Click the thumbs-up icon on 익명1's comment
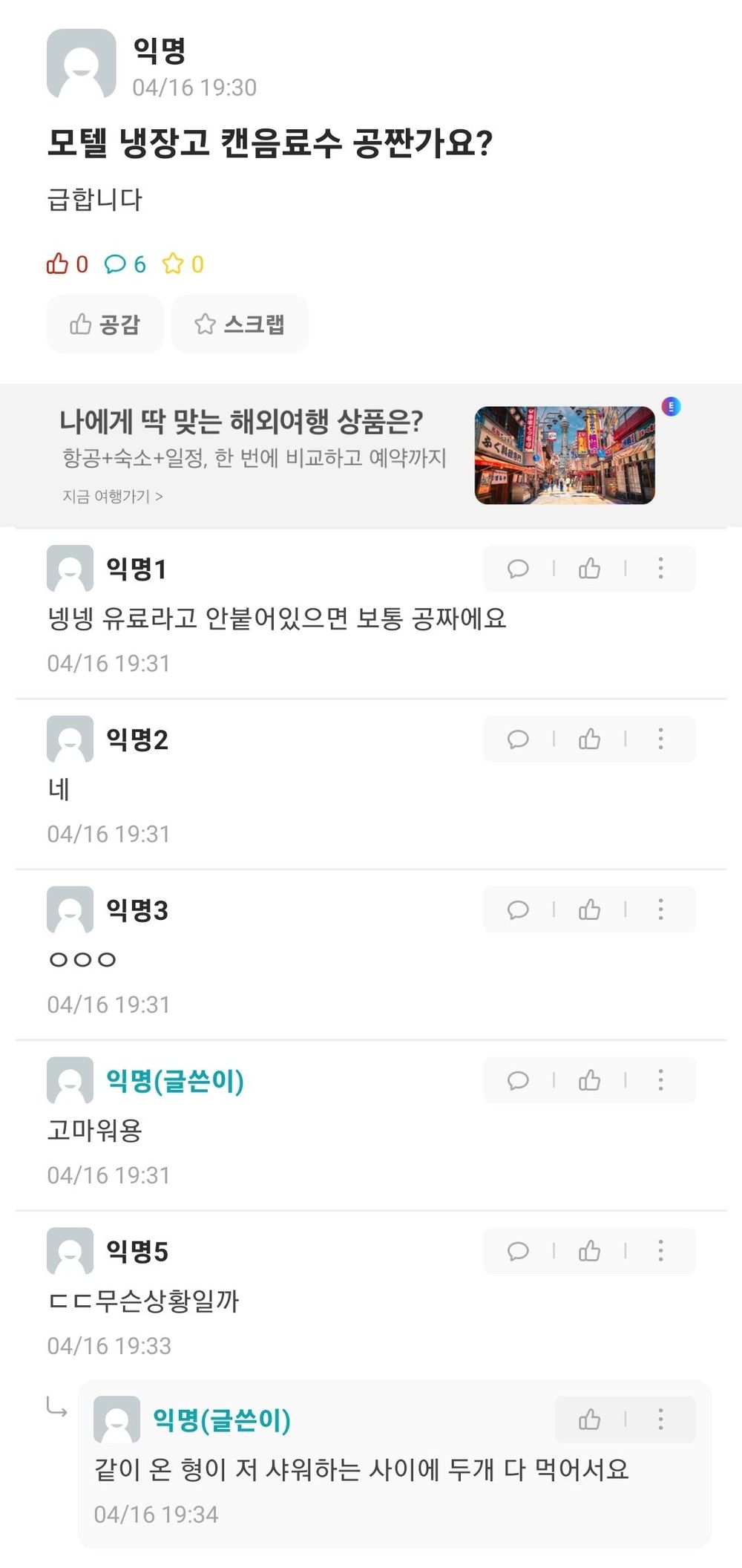This screenshot has height=1568, width=742. click(x=591, y=569)
